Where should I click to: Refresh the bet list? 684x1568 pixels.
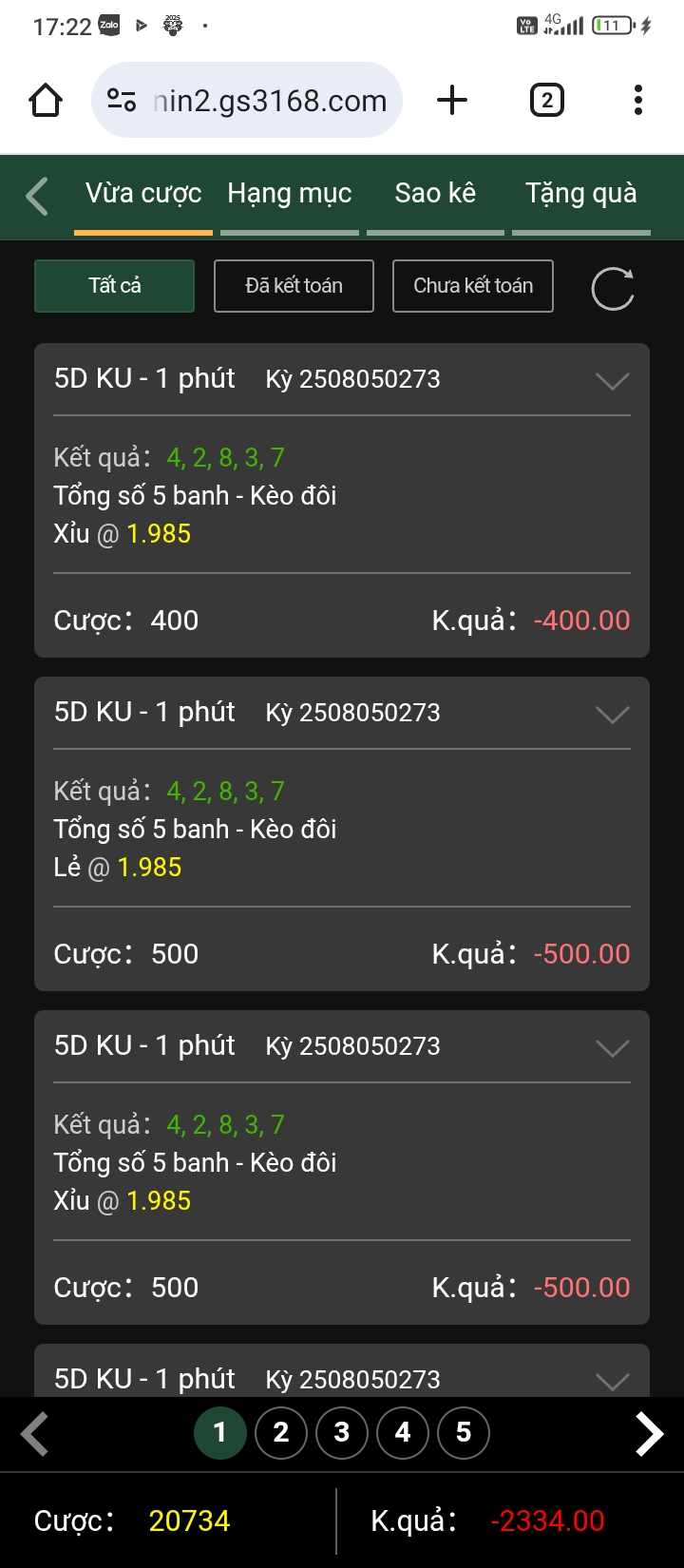click(x=613, y=289)
